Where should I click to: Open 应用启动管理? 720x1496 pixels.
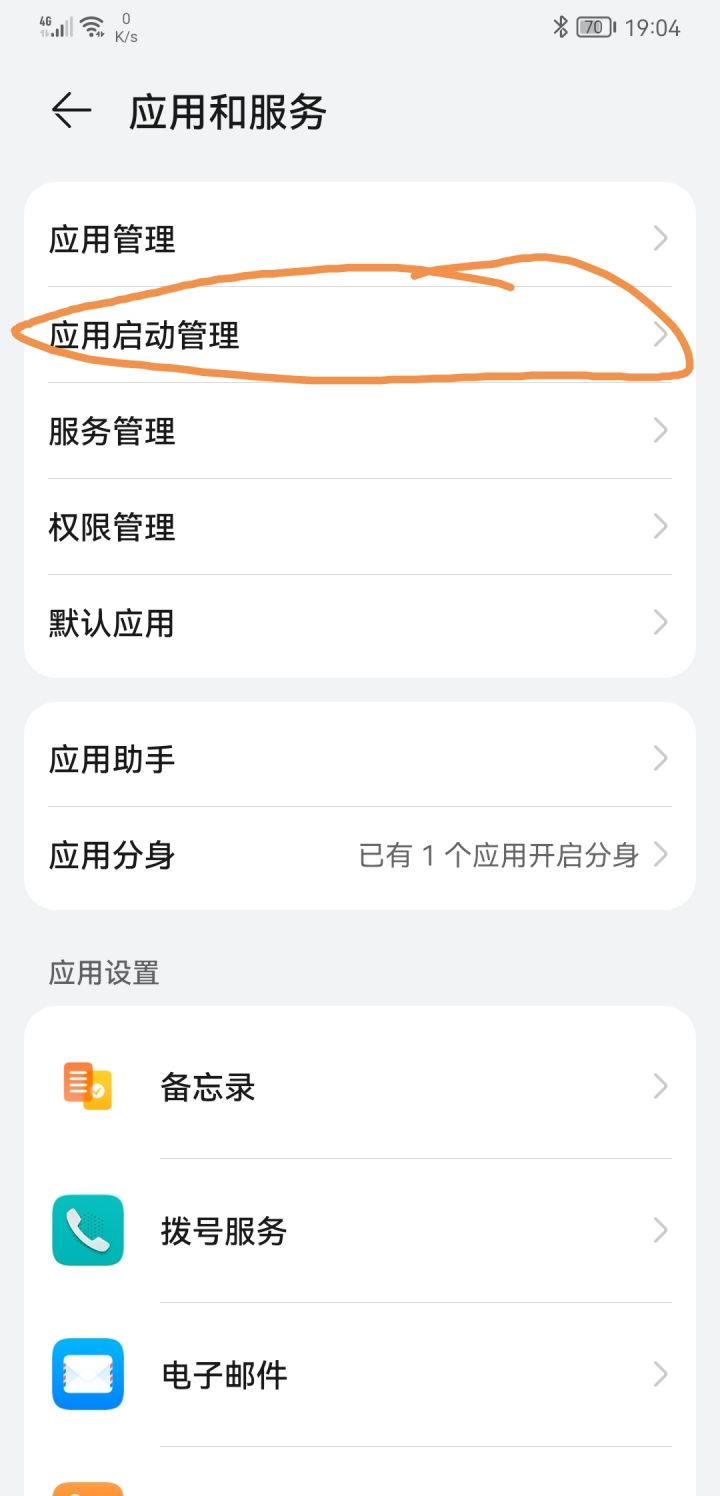coord(360,335)
